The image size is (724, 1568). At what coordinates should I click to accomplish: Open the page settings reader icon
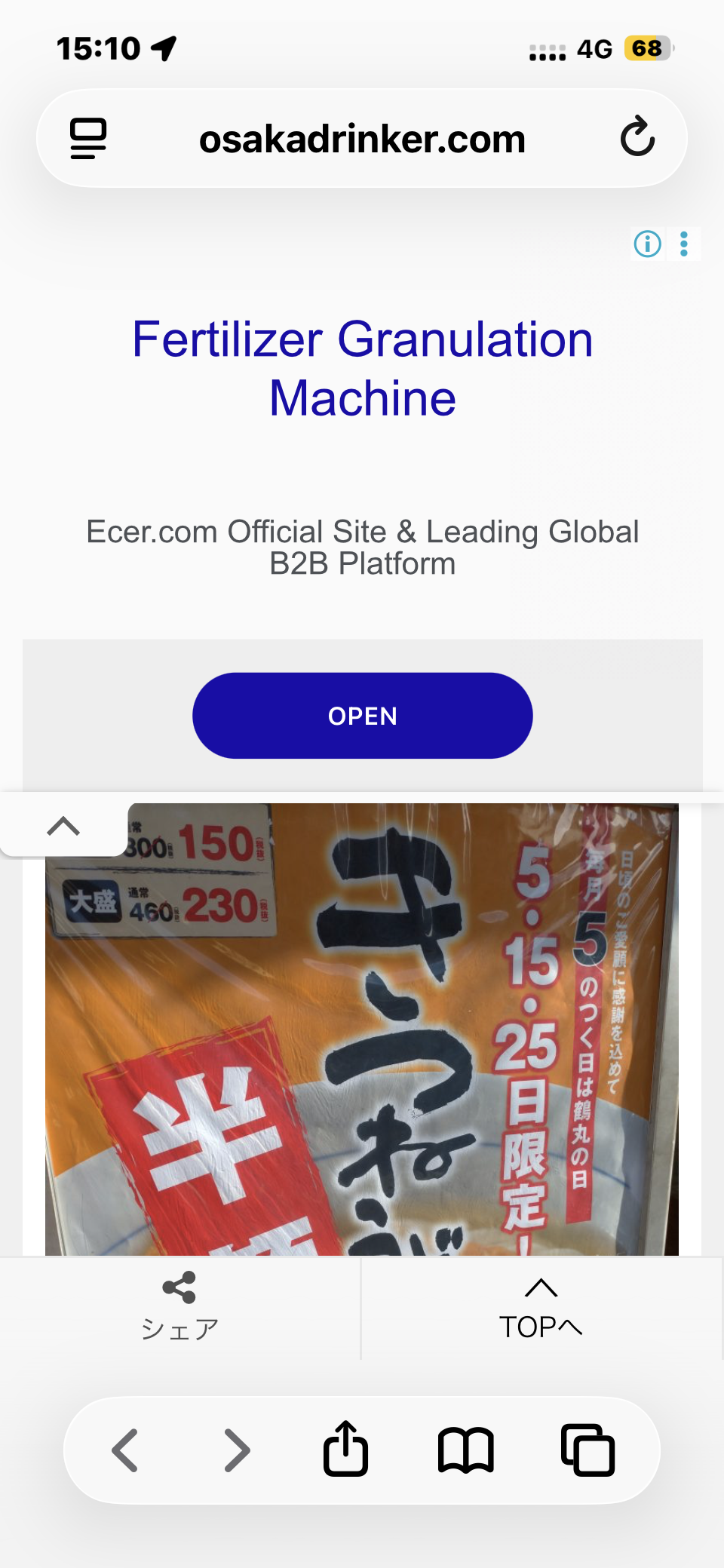tap(88, 139)
